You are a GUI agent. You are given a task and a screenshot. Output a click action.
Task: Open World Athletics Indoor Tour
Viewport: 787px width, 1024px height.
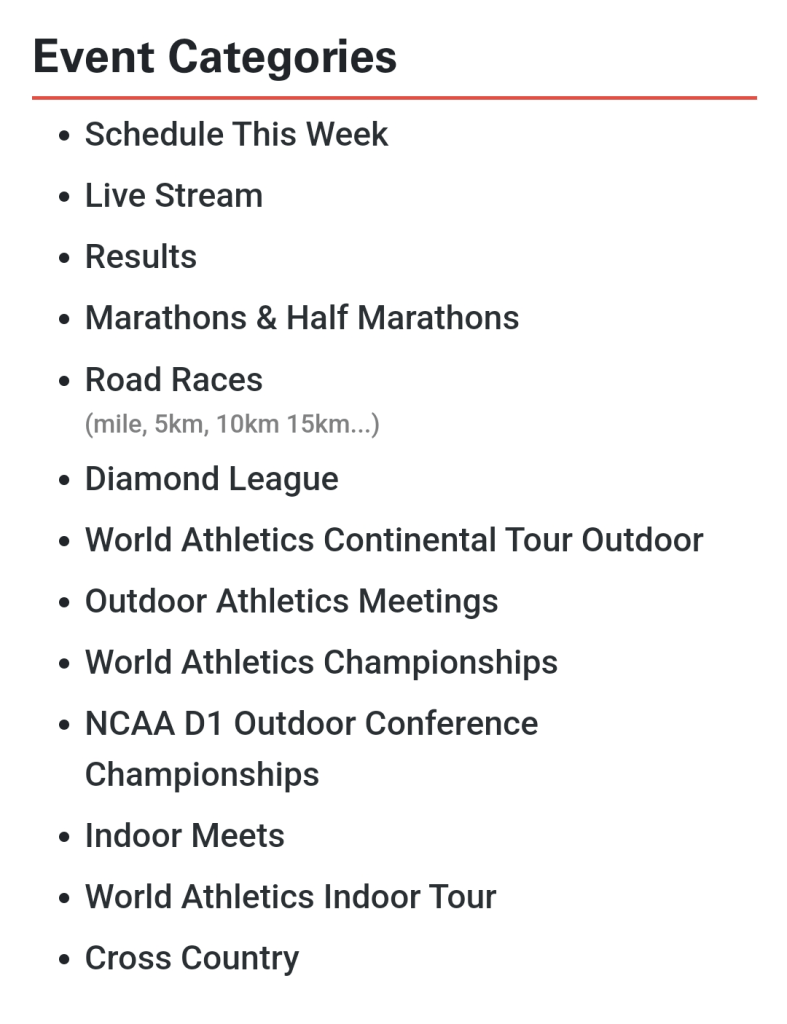tap(290, 897)
